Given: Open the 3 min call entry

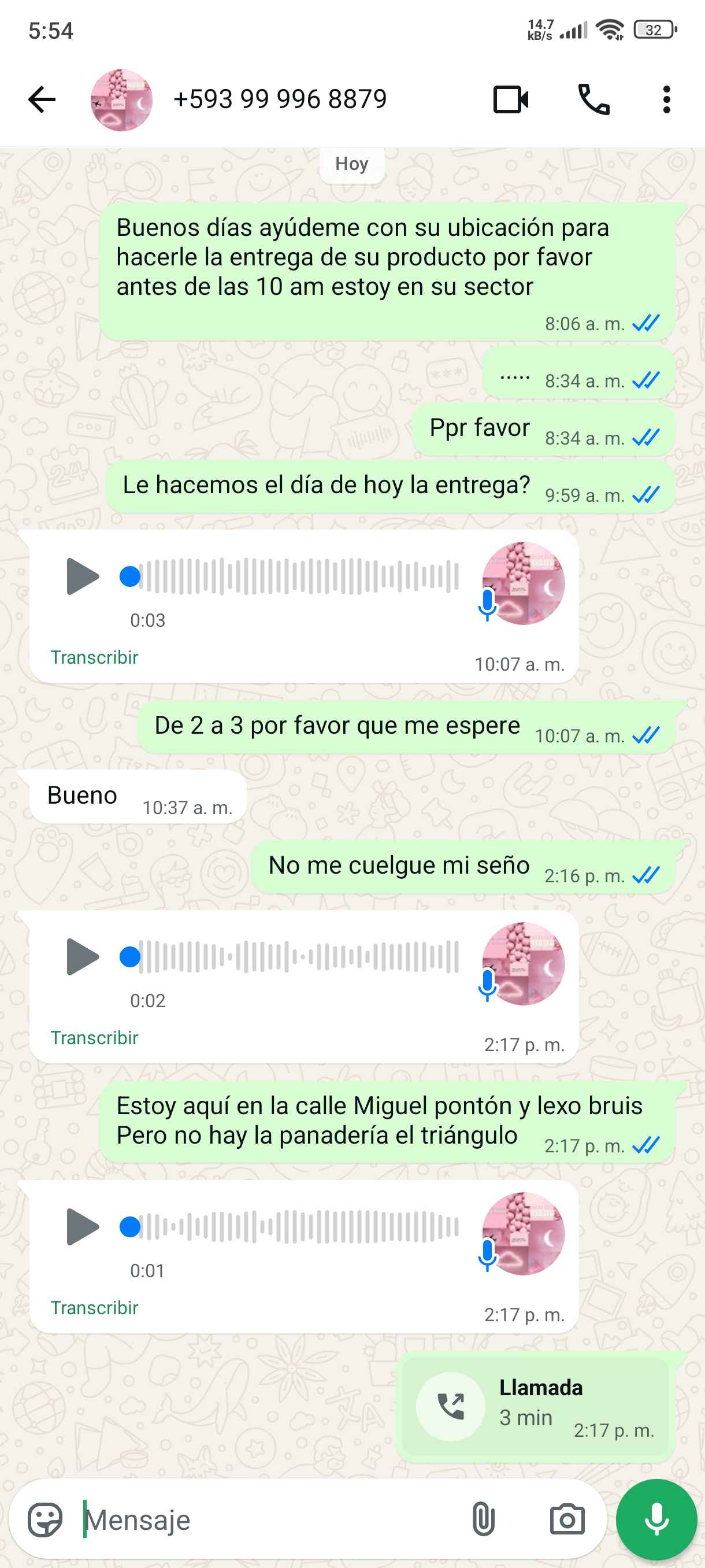Looking at the screenshot, I should [535, 1406].
